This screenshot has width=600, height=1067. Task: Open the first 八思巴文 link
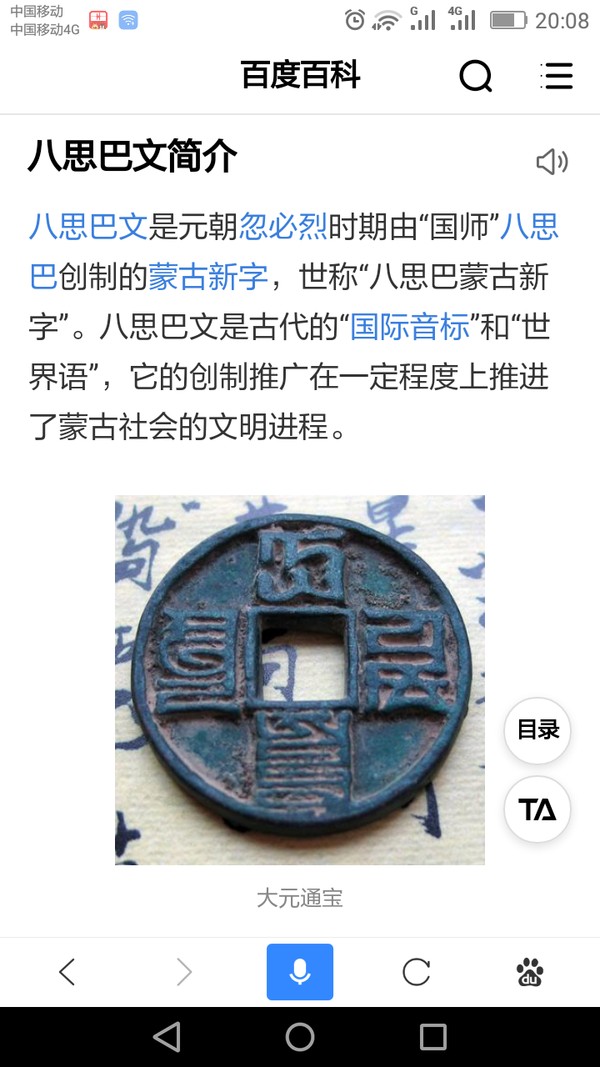tap(88, 227)
